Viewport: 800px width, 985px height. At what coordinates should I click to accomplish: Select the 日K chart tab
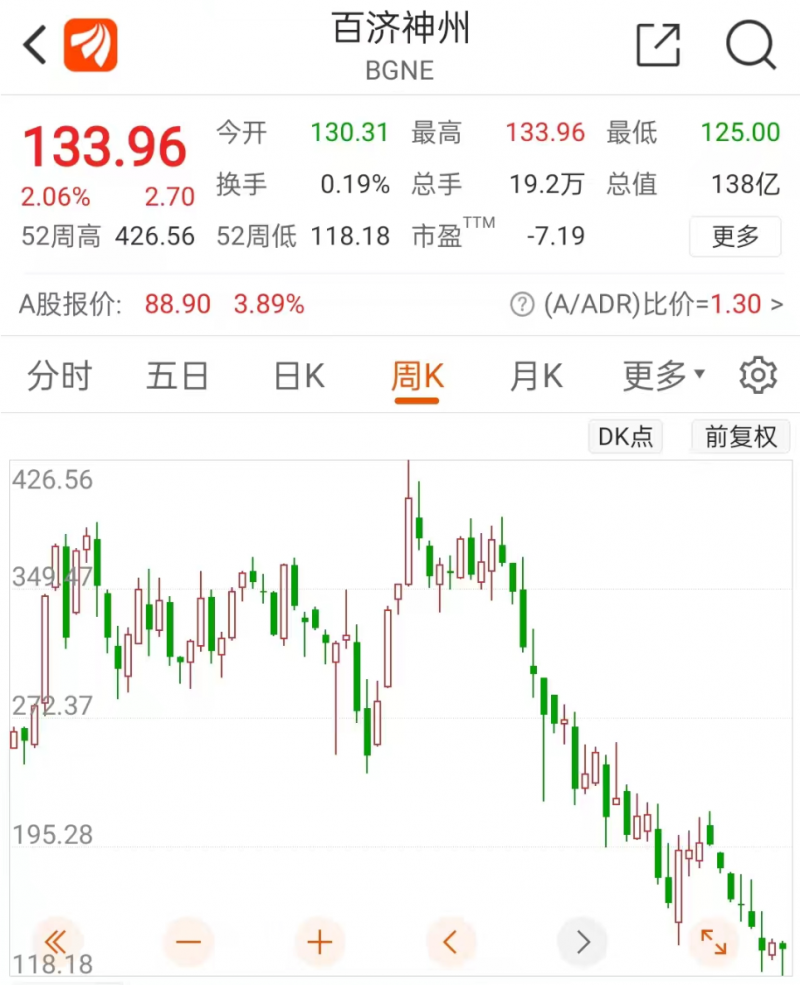299,377
